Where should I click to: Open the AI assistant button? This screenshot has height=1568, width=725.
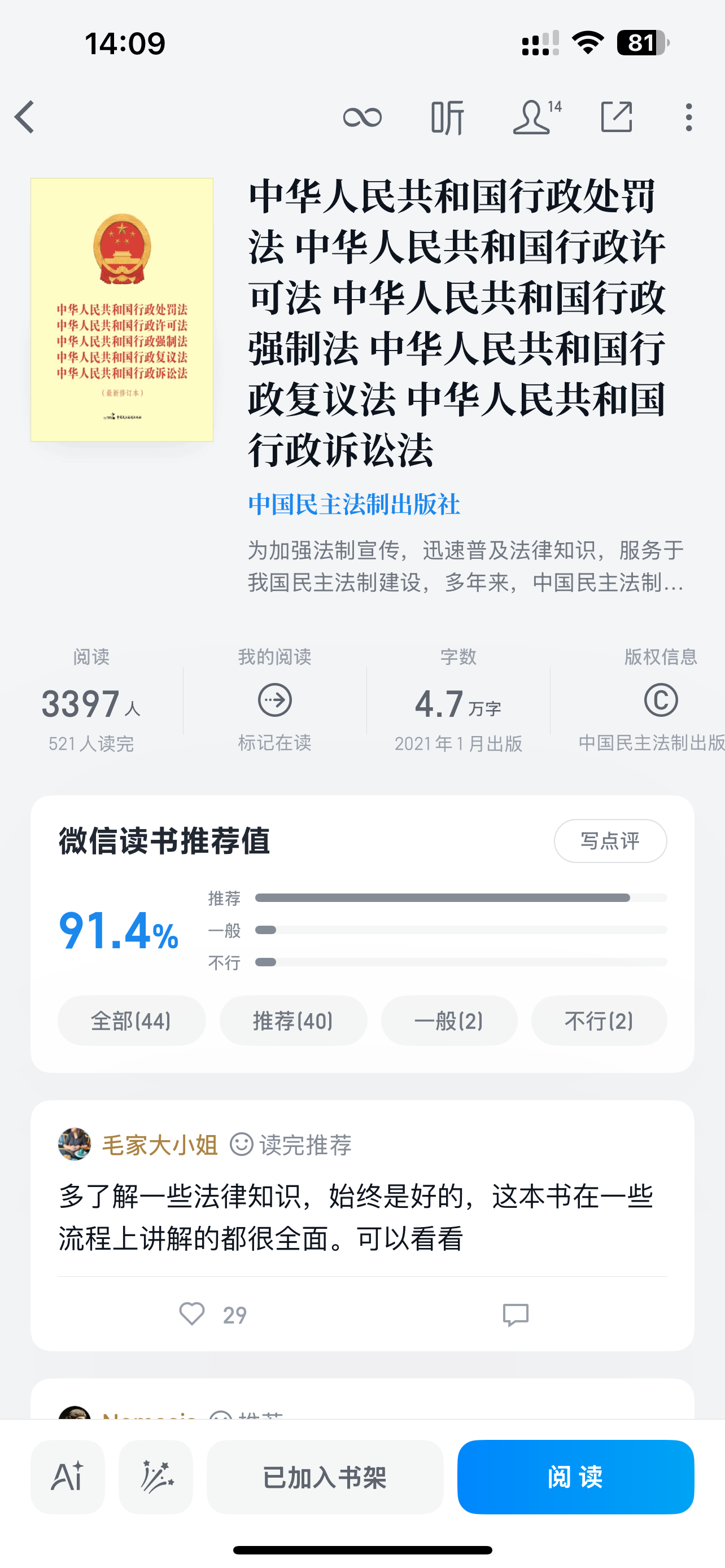click(x=68, y=1477)
